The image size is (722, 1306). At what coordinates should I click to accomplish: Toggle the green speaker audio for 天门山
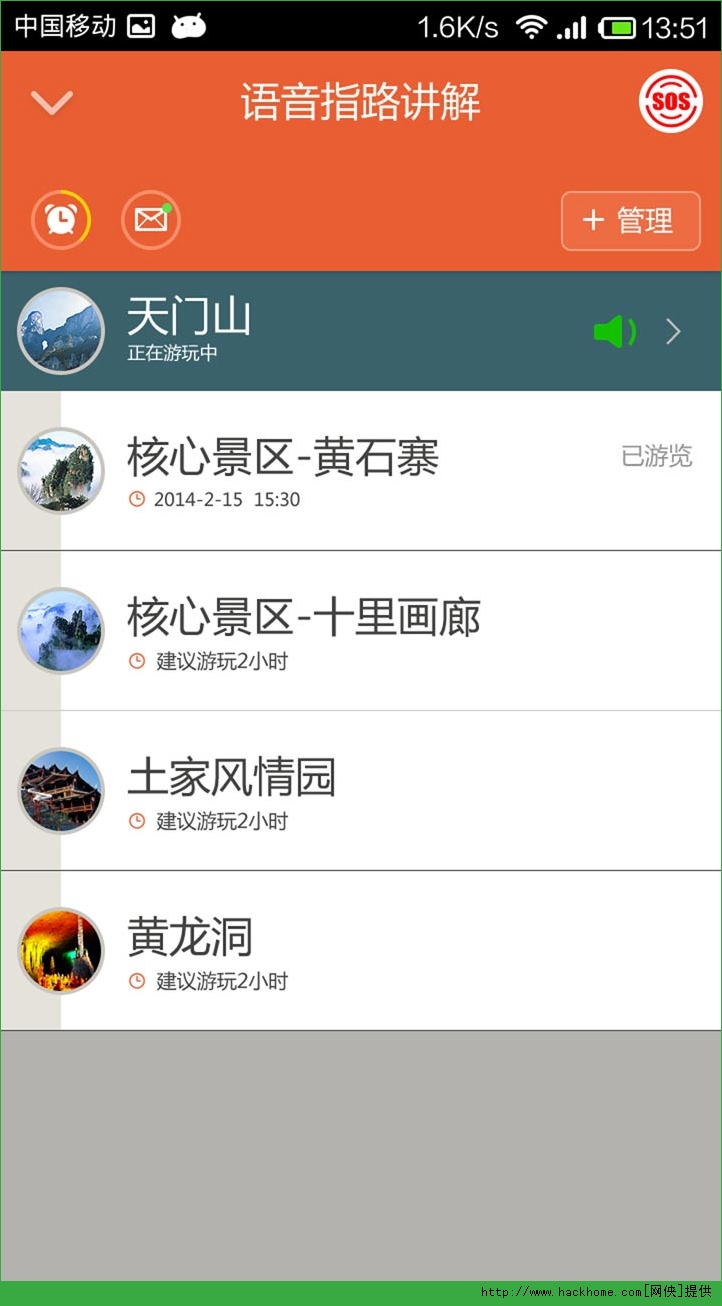point(614,331)
